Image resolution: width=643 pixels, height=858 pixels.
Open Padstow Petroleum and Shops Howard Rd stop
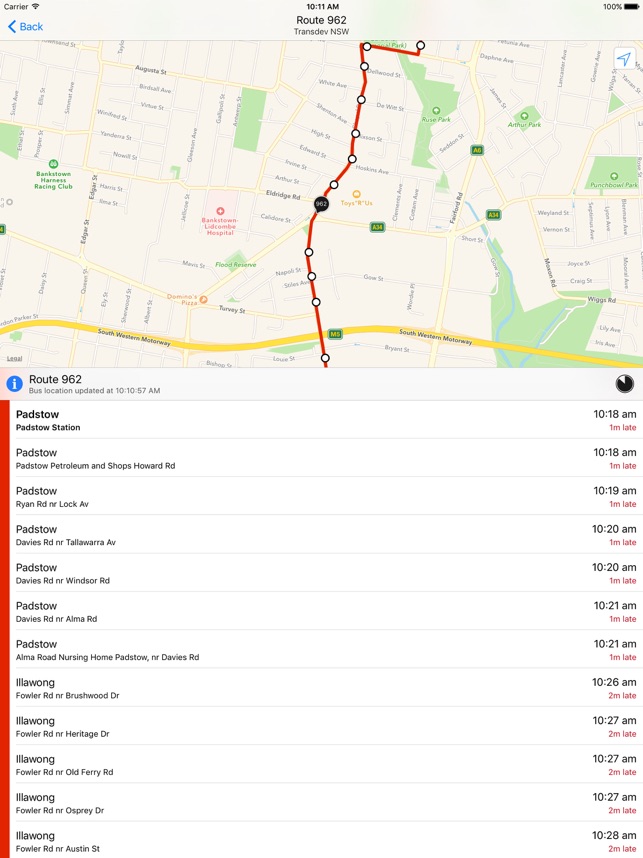(320, 458)
